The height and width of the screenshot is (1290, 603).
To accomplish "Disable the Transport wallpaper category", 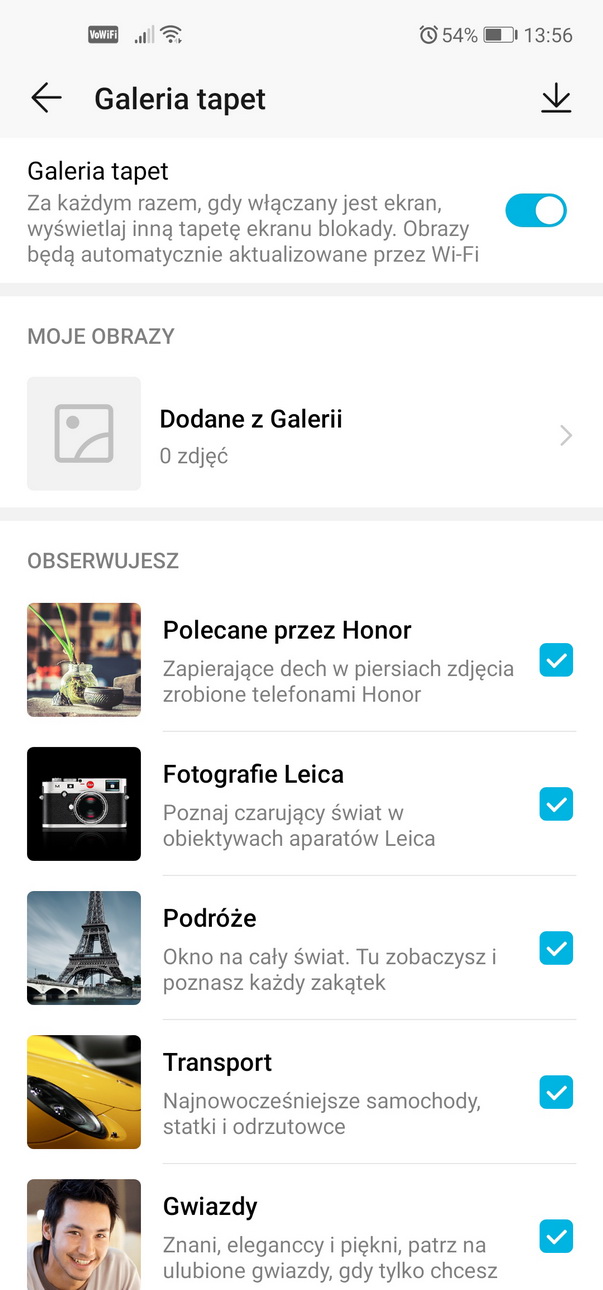I will tap(556, 1092).
